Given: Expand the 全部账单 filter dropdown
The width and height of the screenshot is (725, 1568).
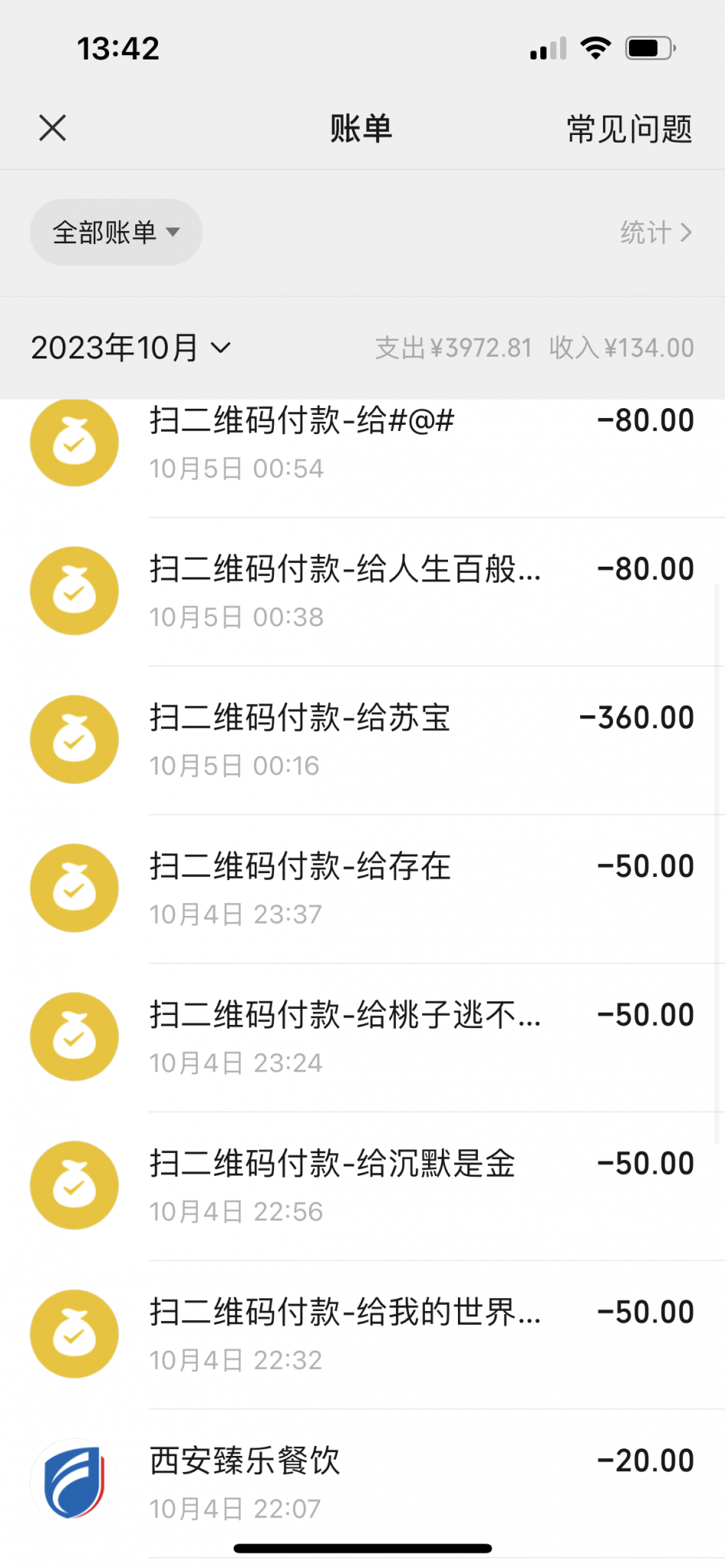Looking at the screenshot, I should click(116, 232).
